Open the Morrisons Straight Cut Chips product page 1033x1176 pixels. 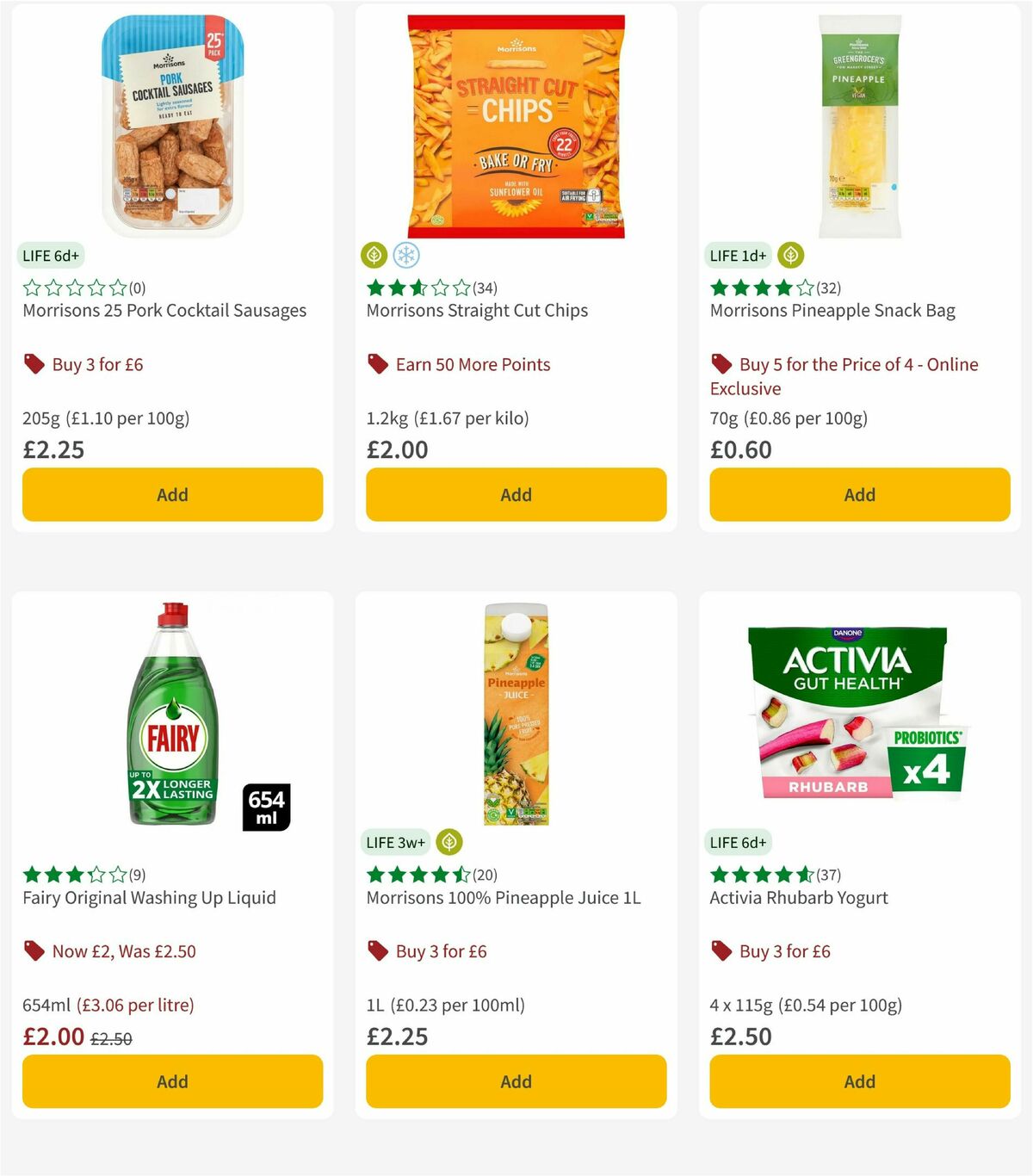[x=477, y=311]
